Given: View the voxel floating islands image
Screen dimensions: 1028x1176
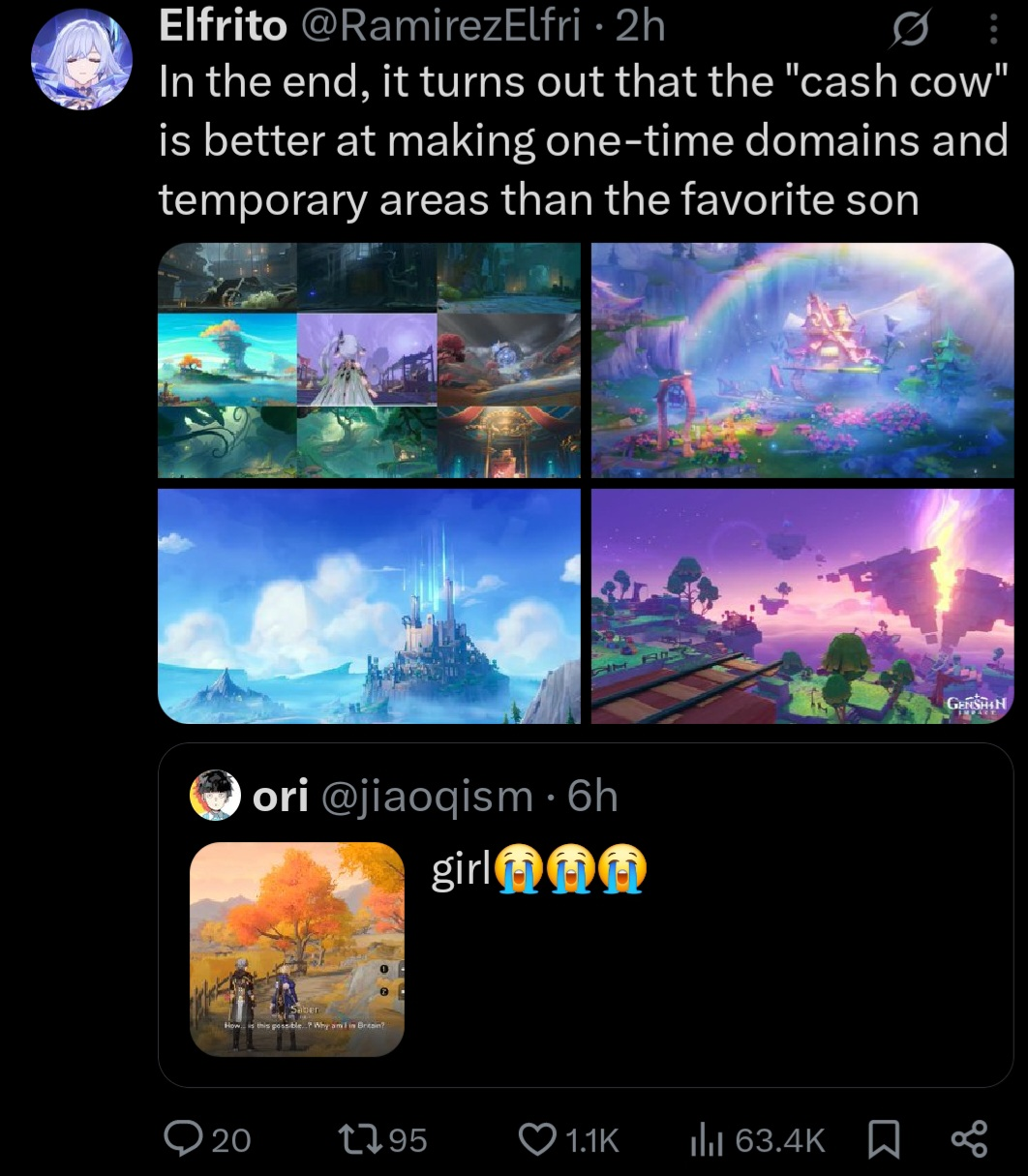Looking at the screenshot, I should pos(802,606).
